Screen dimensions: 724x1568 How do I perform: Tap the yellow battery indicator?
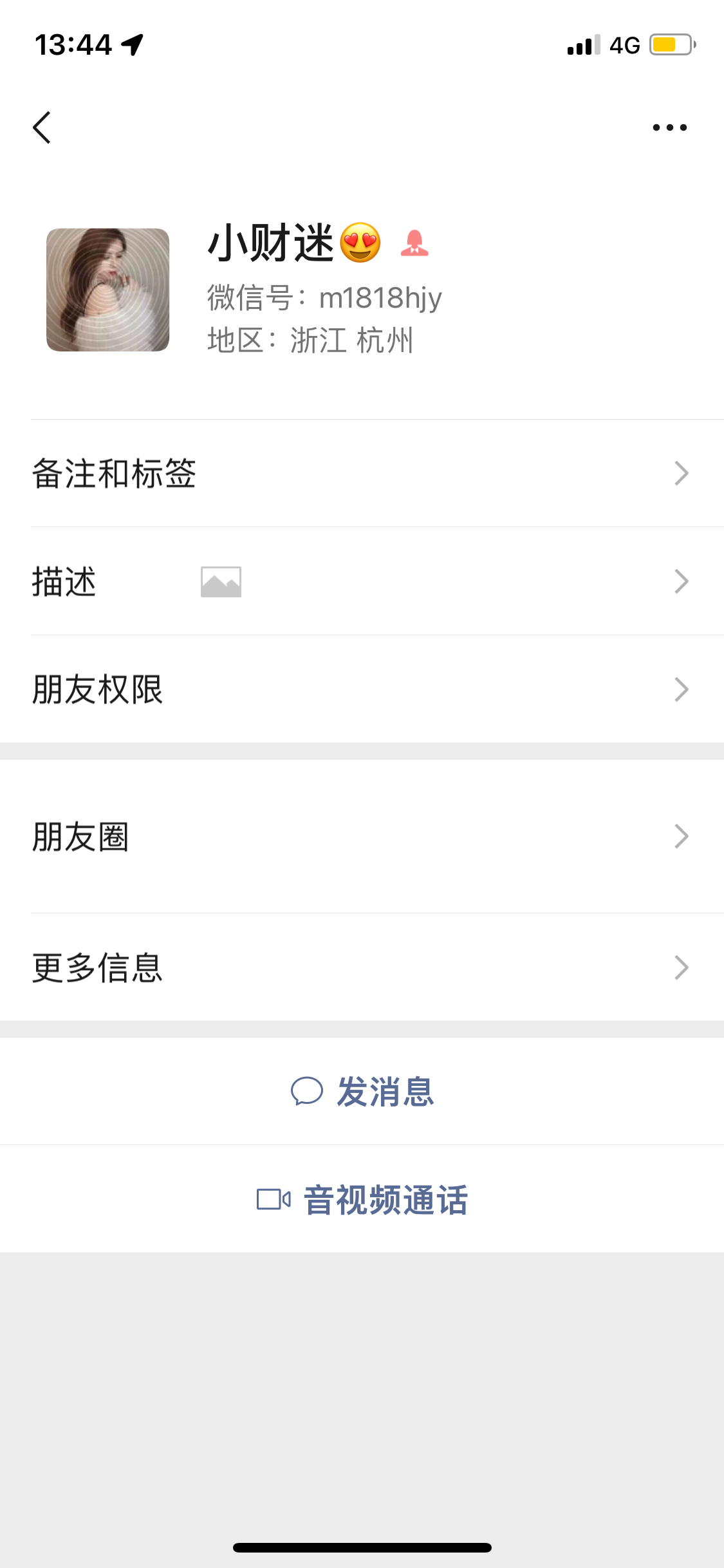click(669, 44)
